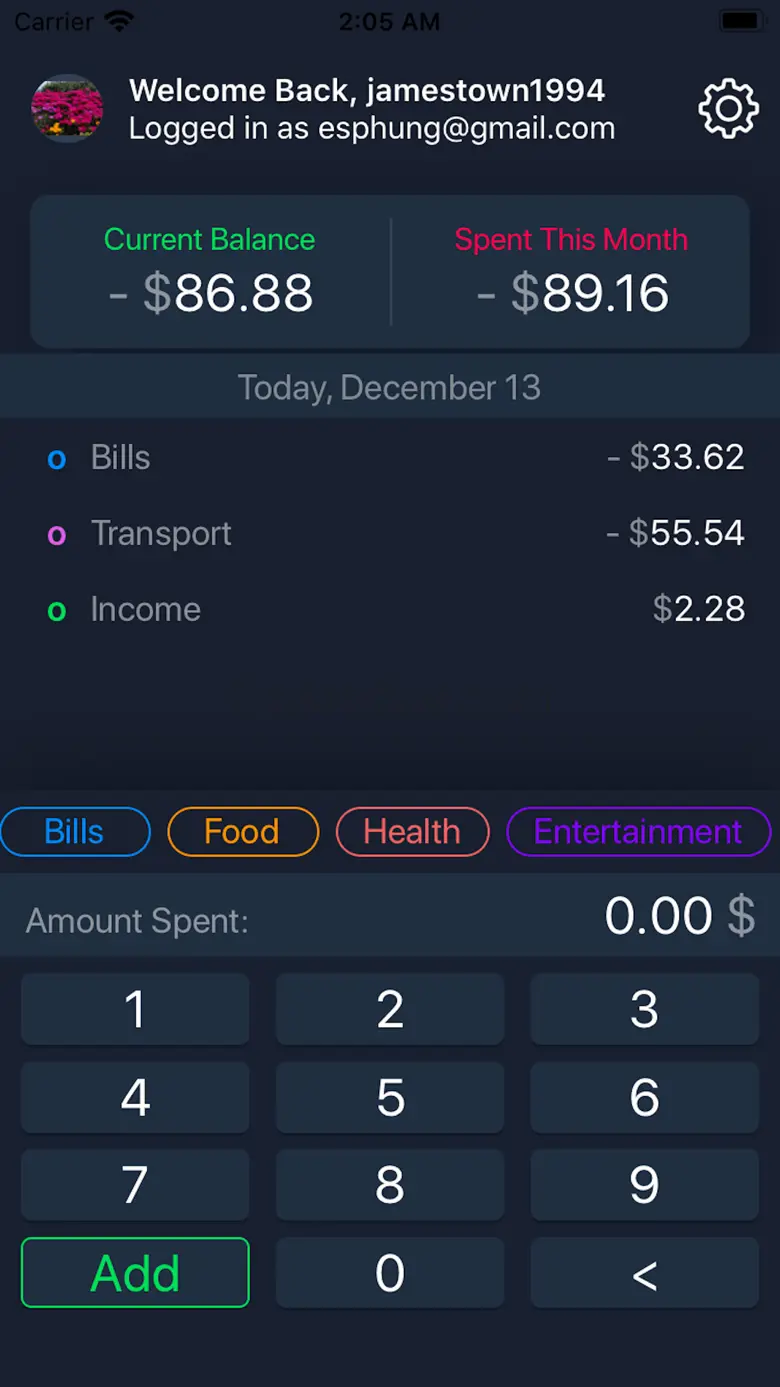Tap keypad number 5

(390, 1098)
